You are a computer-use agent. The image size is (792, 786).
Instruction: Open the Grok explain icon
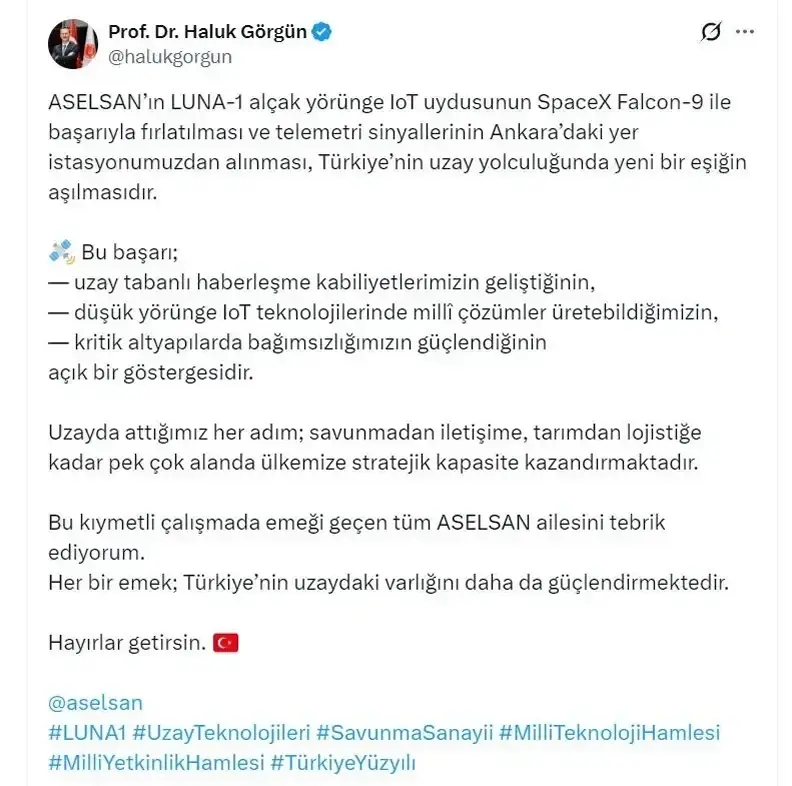pos(711,32)
